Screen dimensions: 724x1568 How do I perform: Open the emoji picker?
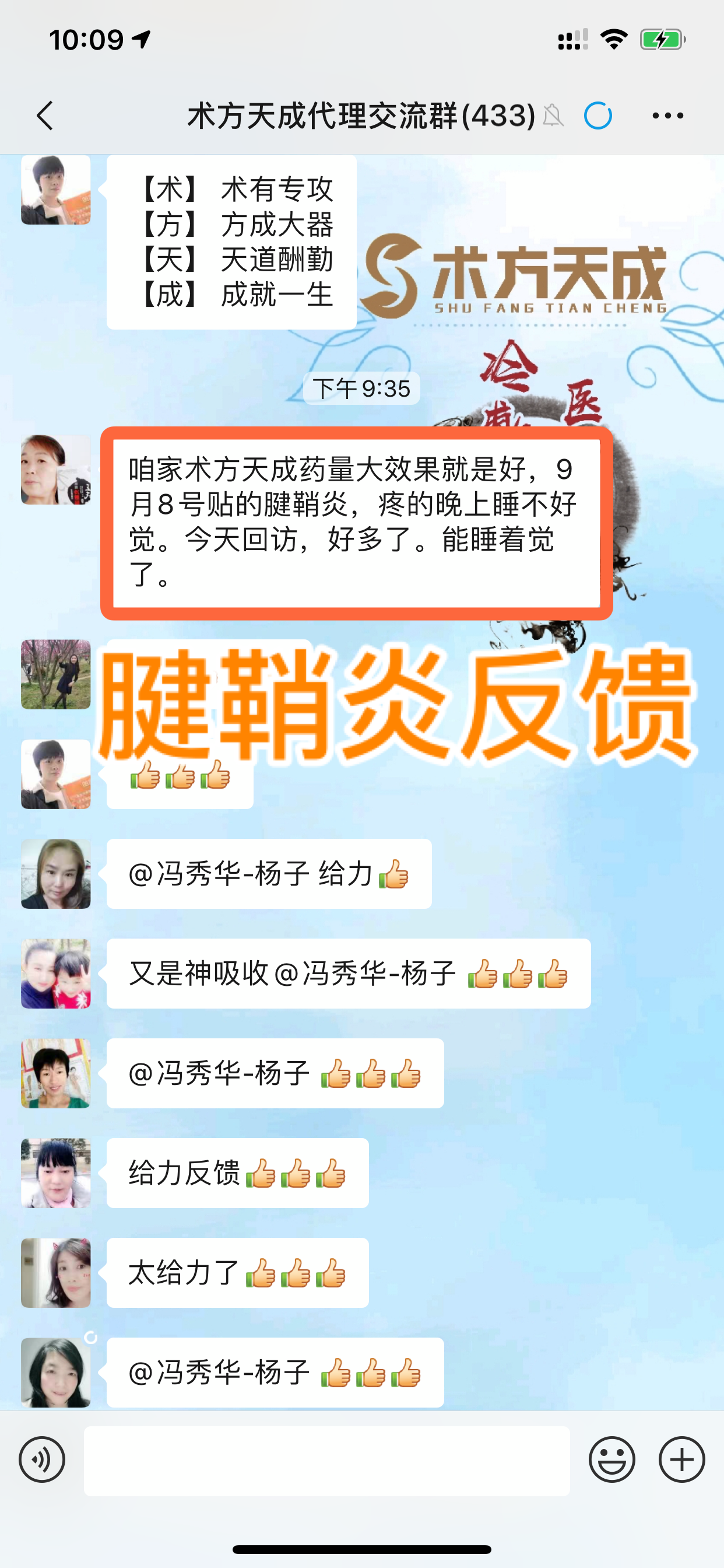(611, 1459)
